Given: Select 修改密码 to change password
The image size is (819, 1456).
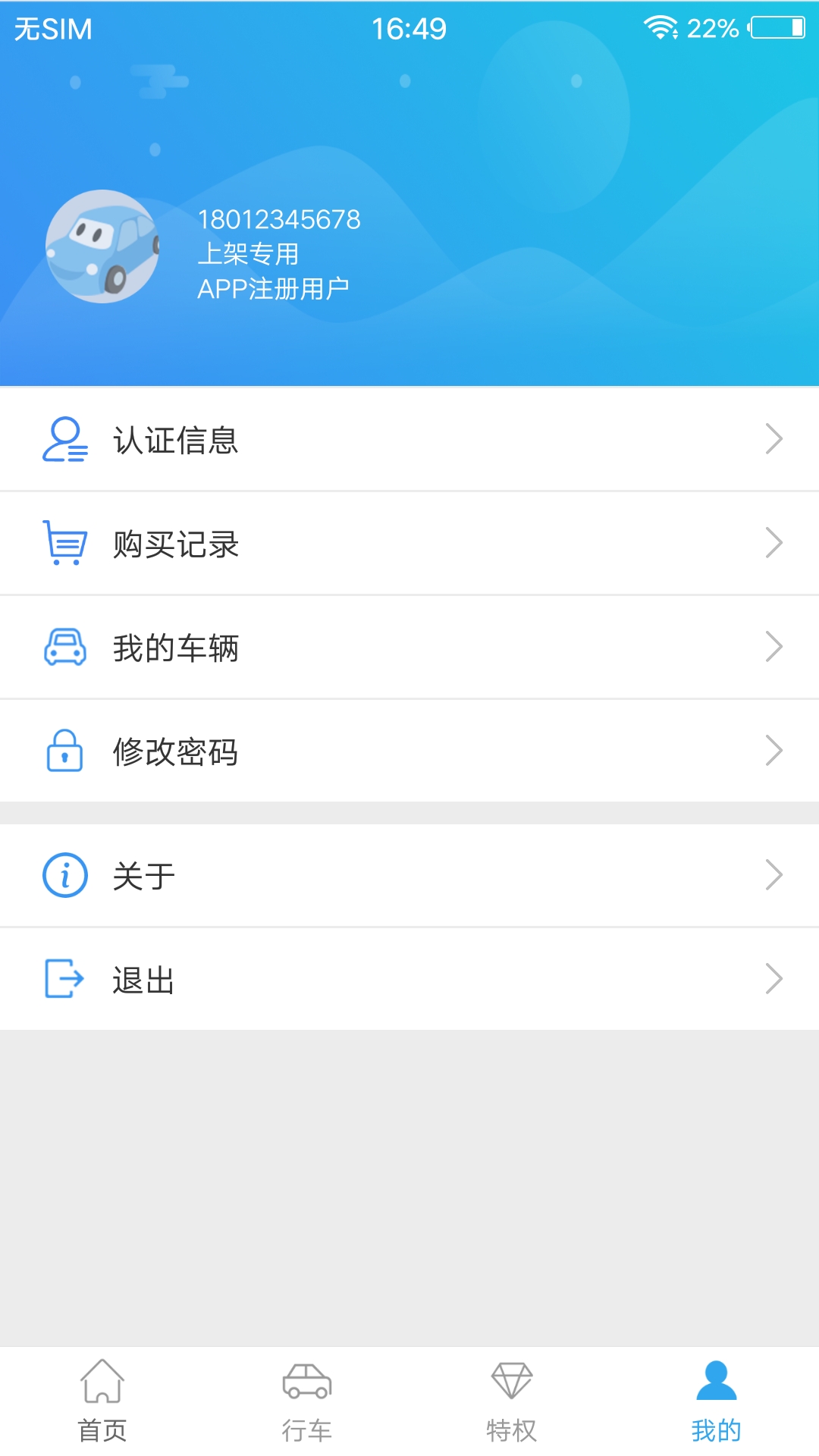Looking at the screenshot, I should (409, 752).
